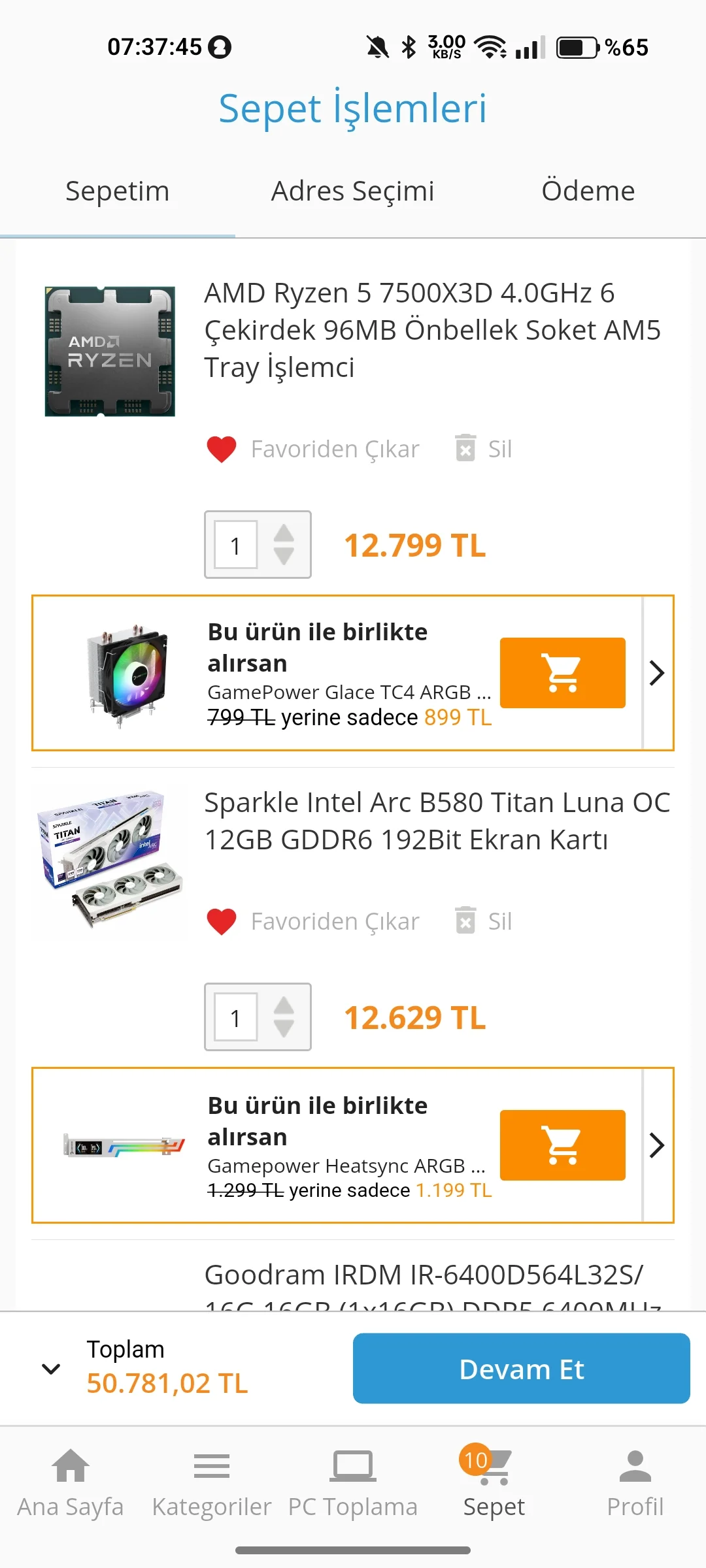This screenshot has width=706, height=1568.
Task: Unfavorite the Sparkle Intel Arc B580 card
Action: [312, 922]
